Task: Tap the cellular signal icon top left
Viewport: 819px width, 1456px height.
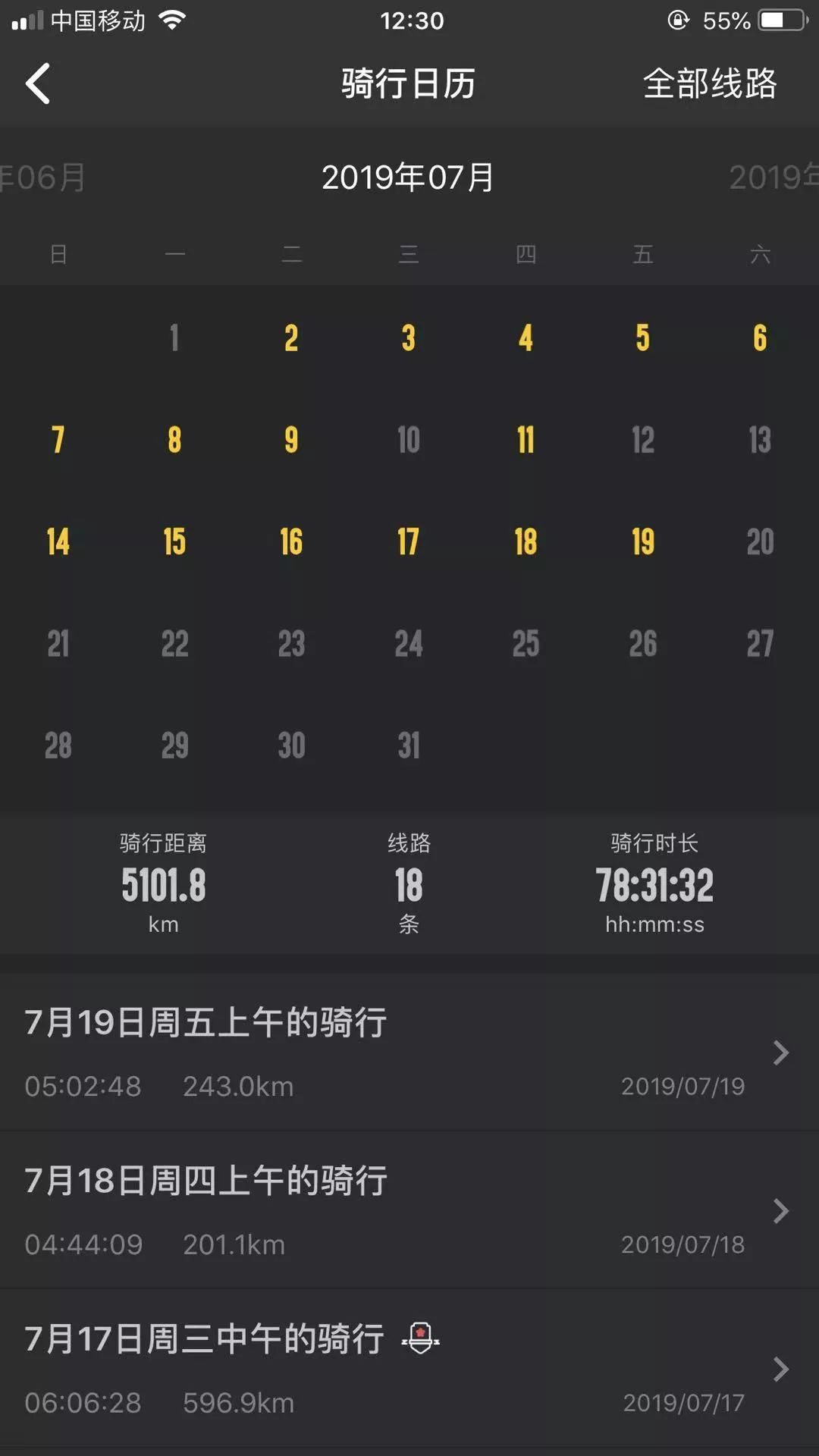Action: 30,20
